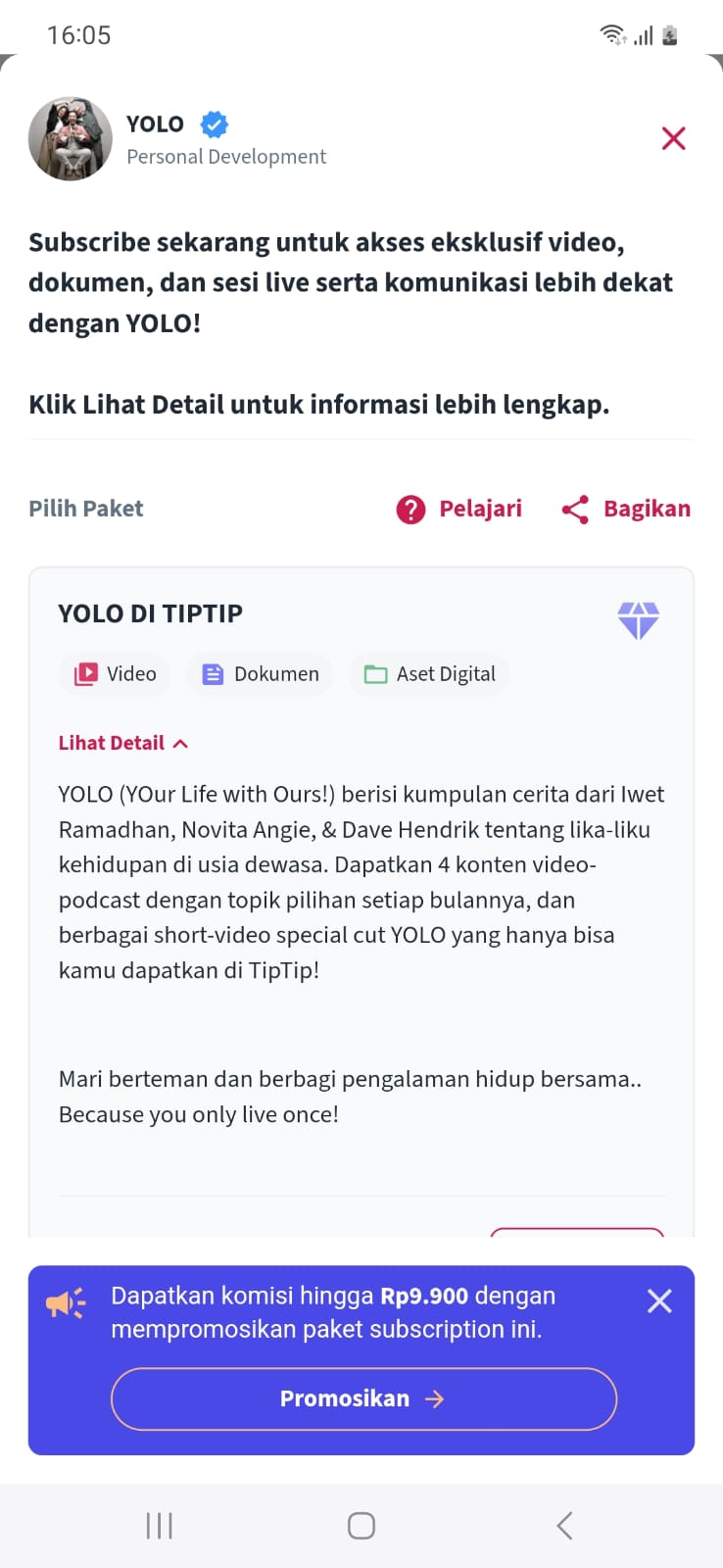Close the YOLO subscription sheet
The image size is (723, 1568).
point(673,138)
